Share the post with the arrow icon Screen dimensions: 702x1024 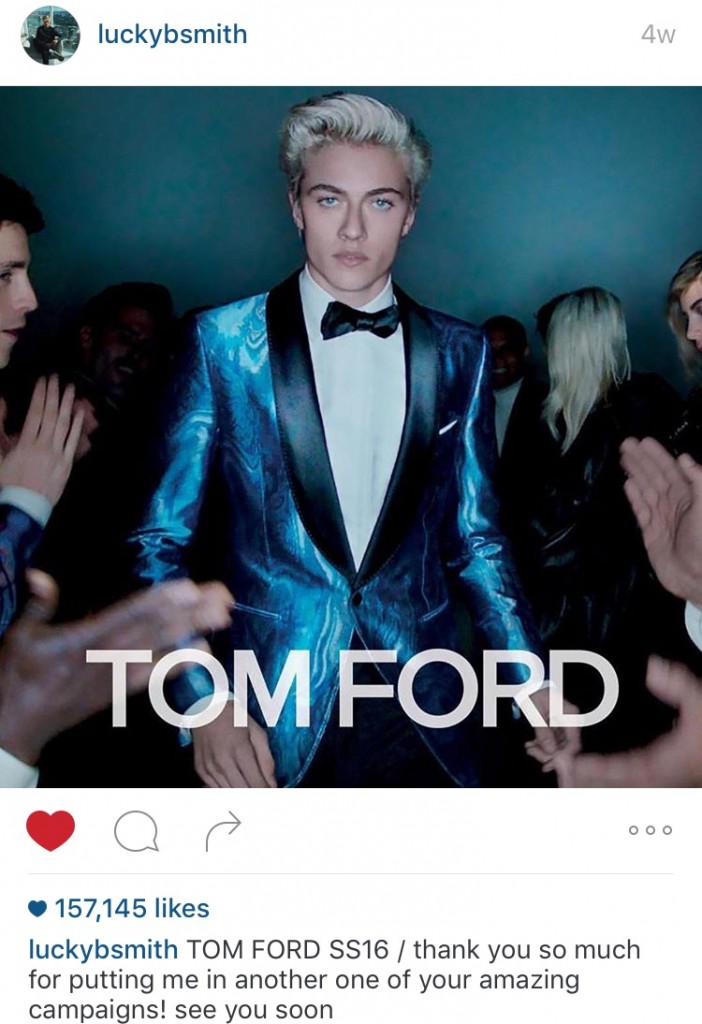[223, 830]
